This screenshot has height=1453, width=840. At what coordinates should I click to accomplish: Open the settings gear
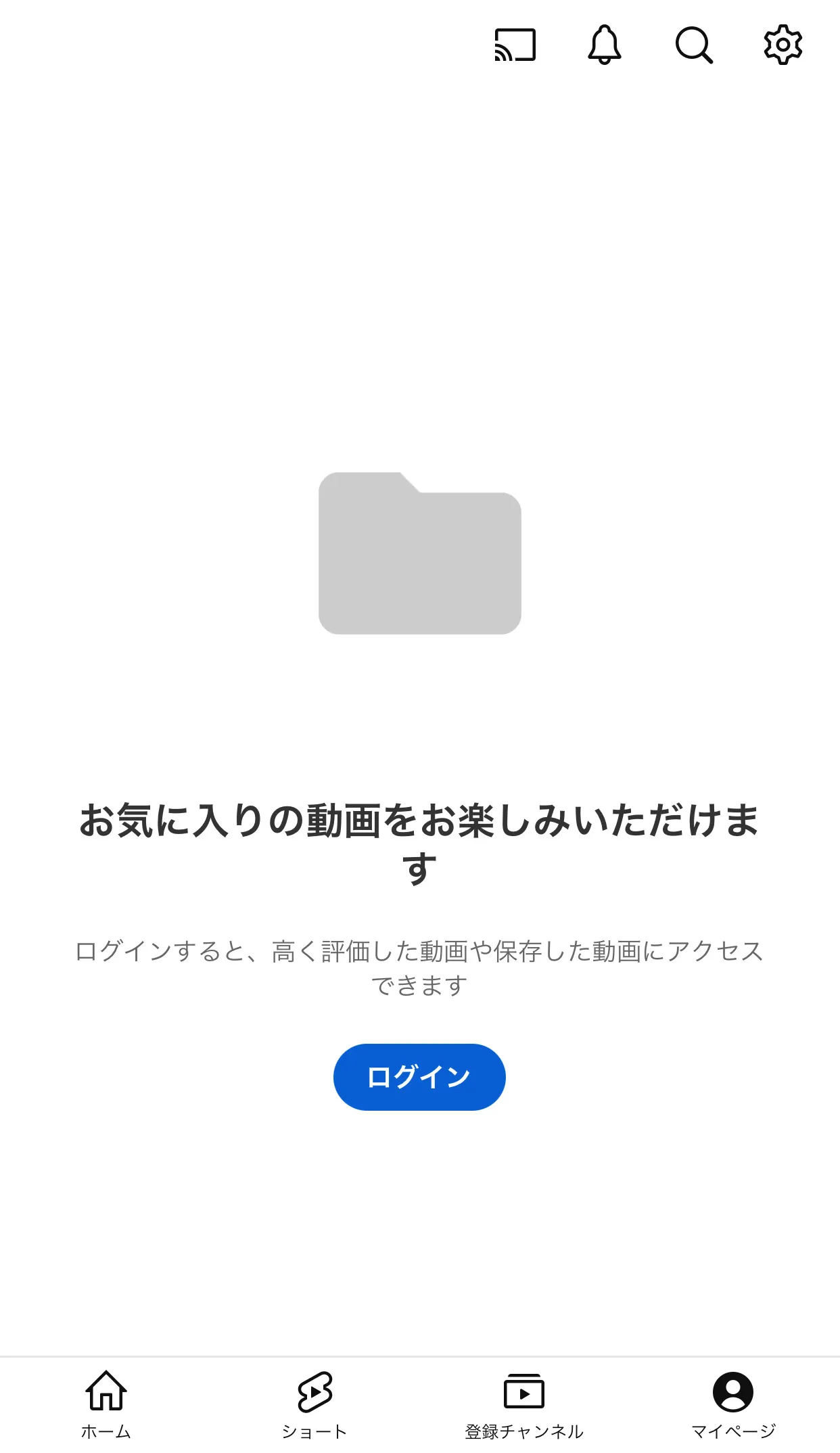(783, 45)
